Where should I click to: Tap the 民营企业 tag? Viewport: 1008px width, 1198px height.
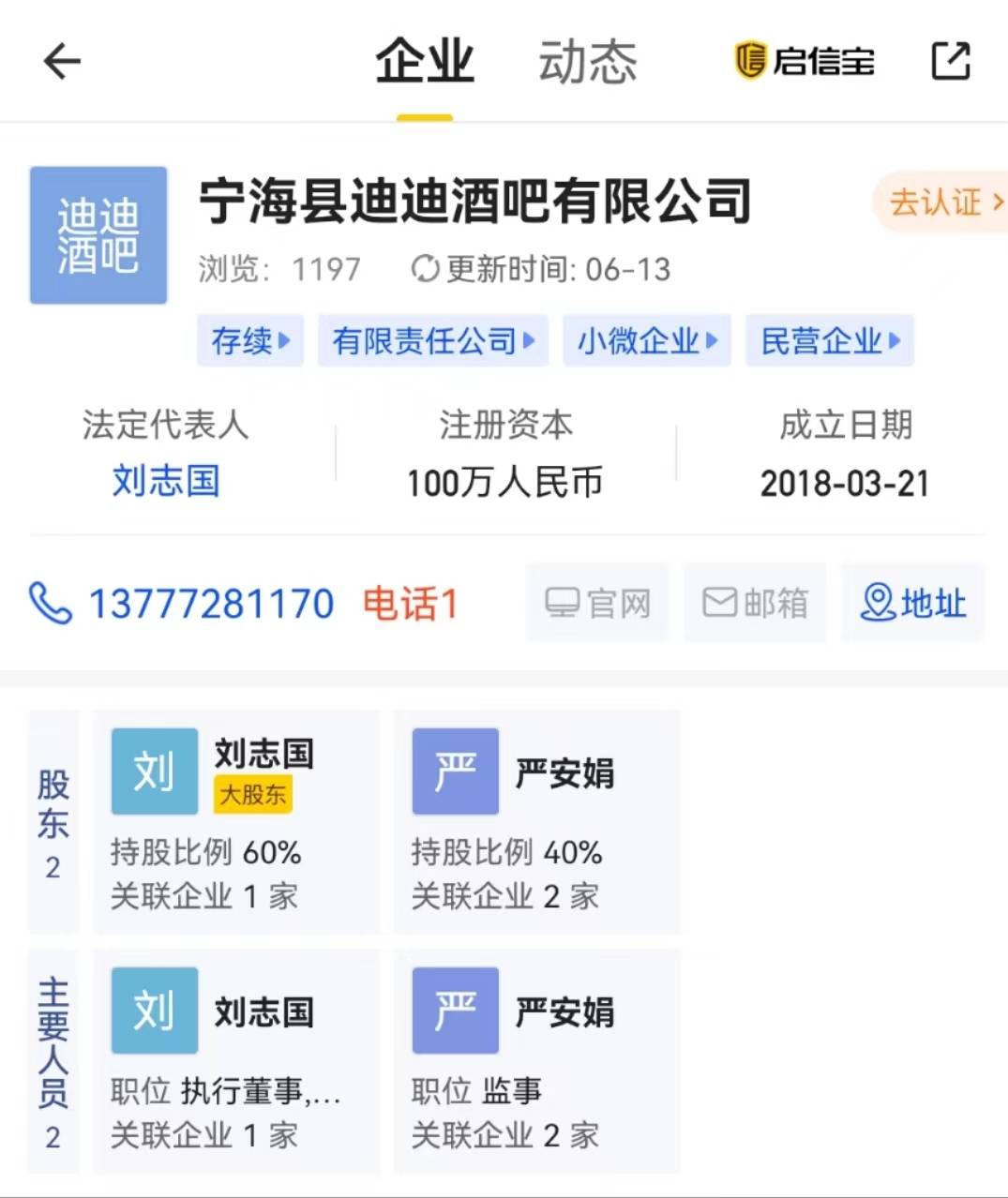(x=829, y=340)
